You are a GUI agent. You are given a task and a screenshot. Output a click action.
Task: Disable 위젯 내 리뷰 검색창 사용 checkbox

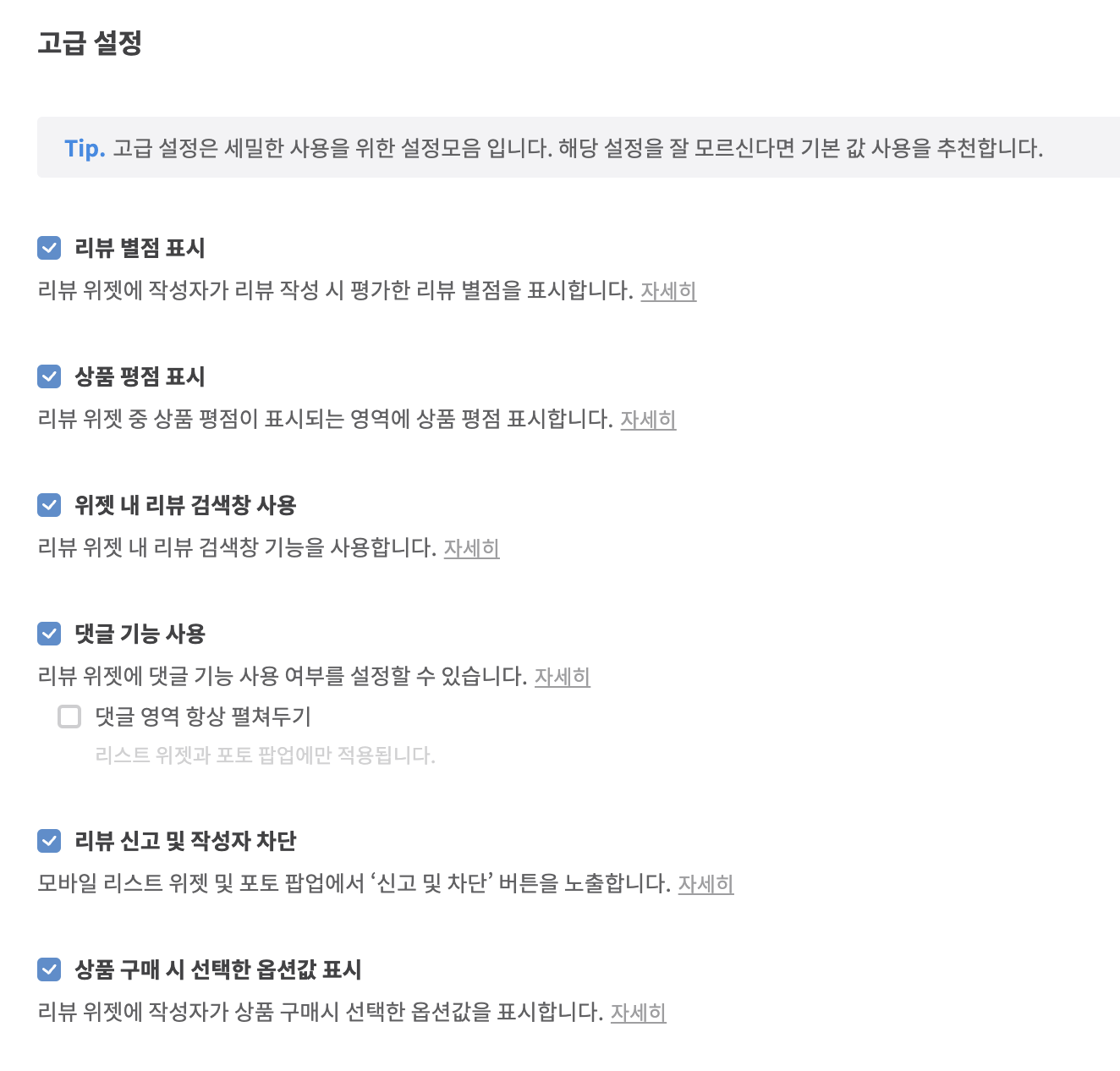pos(49,505)
